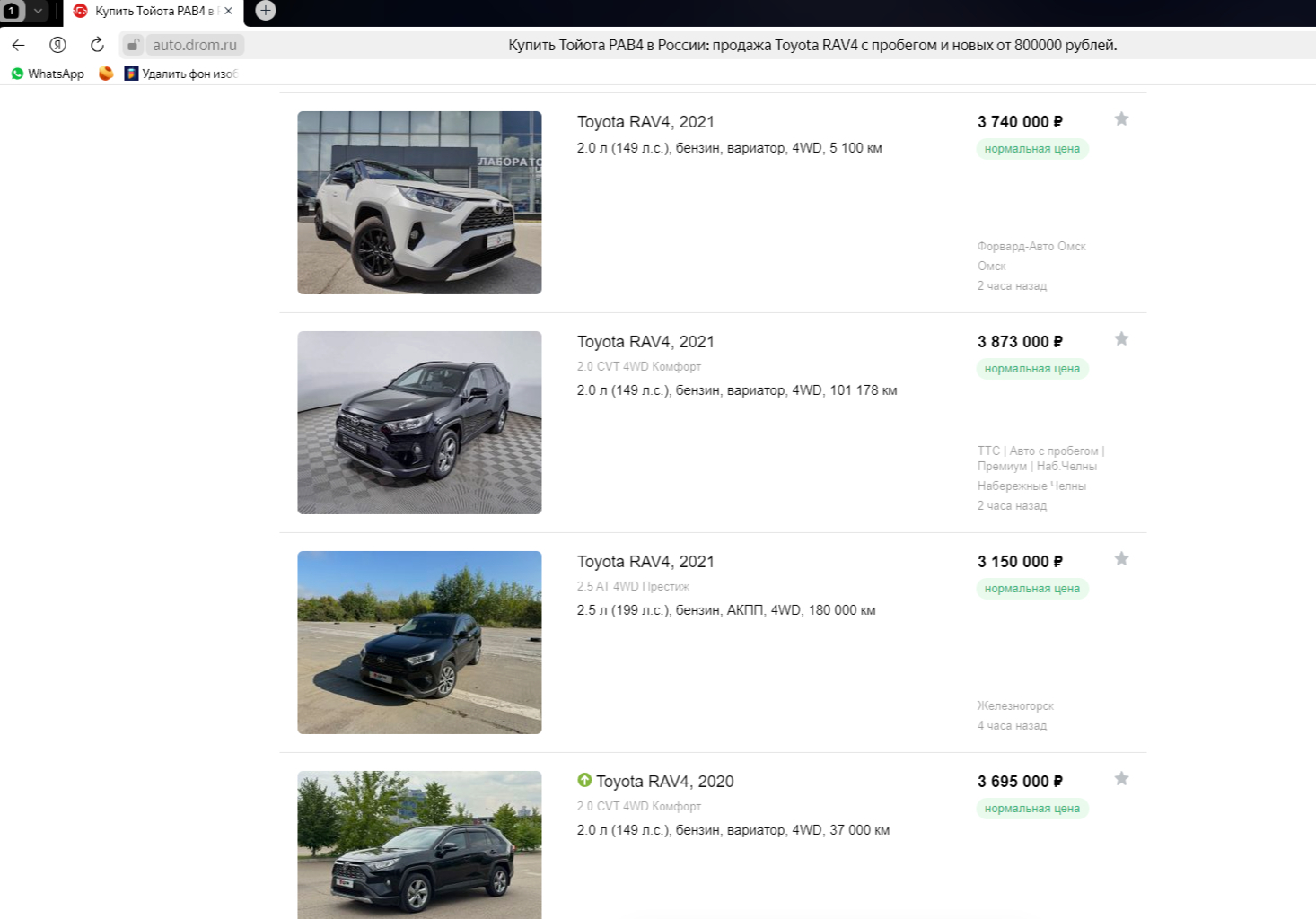
Task: Open the Железногорск RAV4 listing photo
Action: pyautogui.click(x=419, y=643)
